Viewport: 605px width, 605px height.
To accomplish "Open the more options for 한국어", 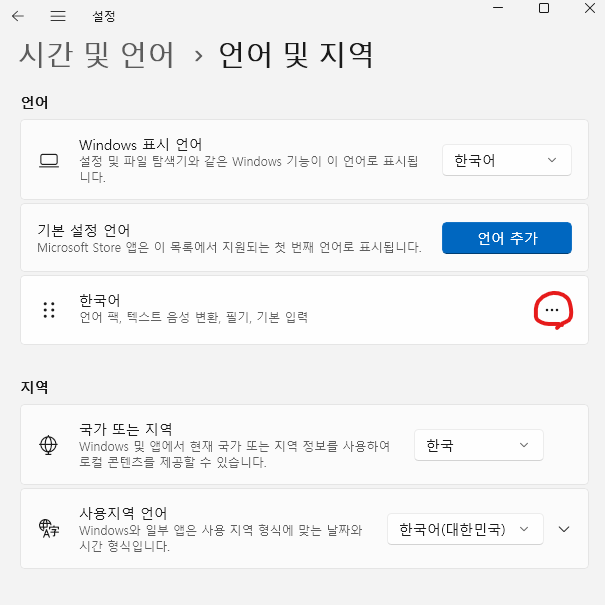I will (552, 310).
